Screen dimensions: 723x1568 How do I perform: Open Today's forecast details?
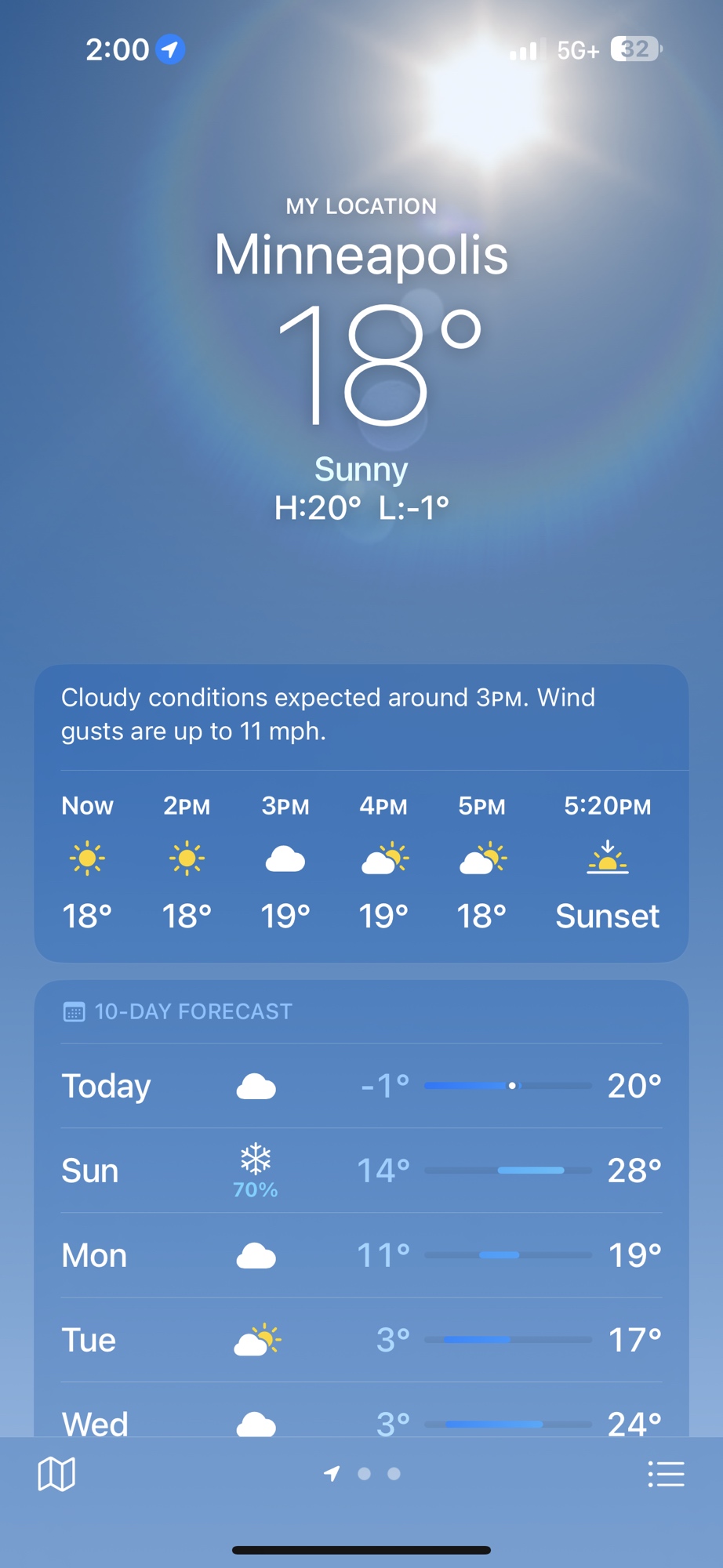coord(361,1086)
